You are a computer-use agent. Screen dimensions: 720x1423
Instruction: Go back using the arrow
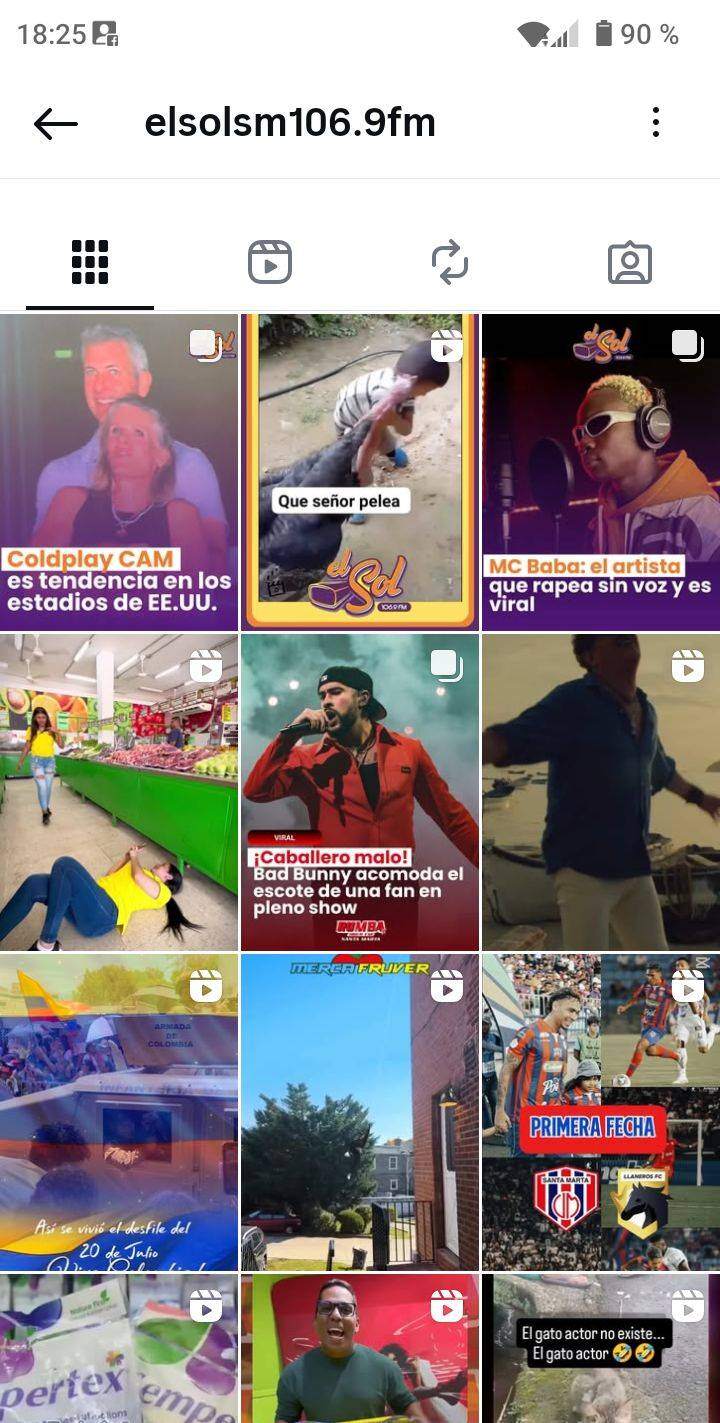pyautogui.click(x=56, y=123)
